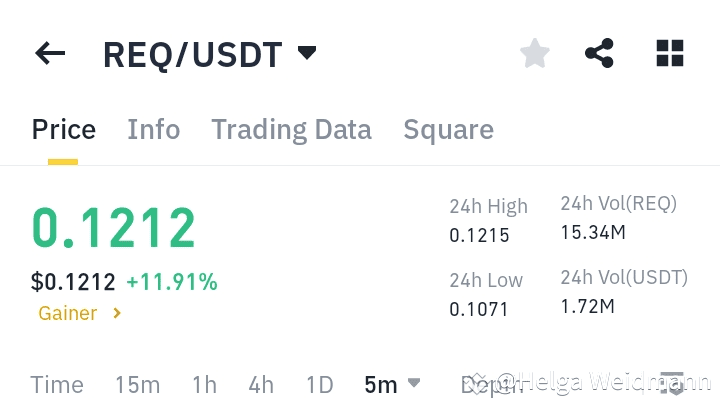Viewport: 720px width, 404px height.
Task: Open the grid layout icon
Action: tap(669, 54)
